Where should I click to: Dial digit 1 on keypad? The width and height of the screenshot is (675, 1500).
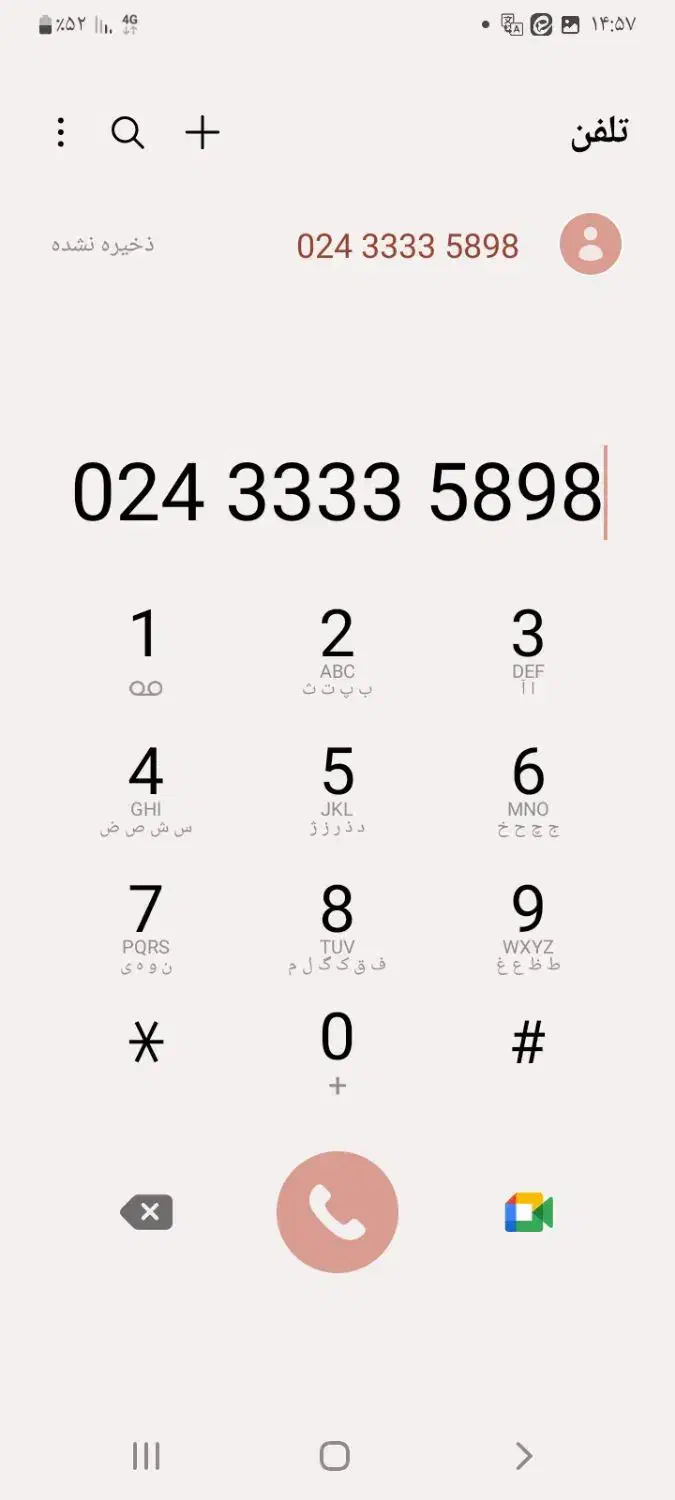(x=146, y=648)
